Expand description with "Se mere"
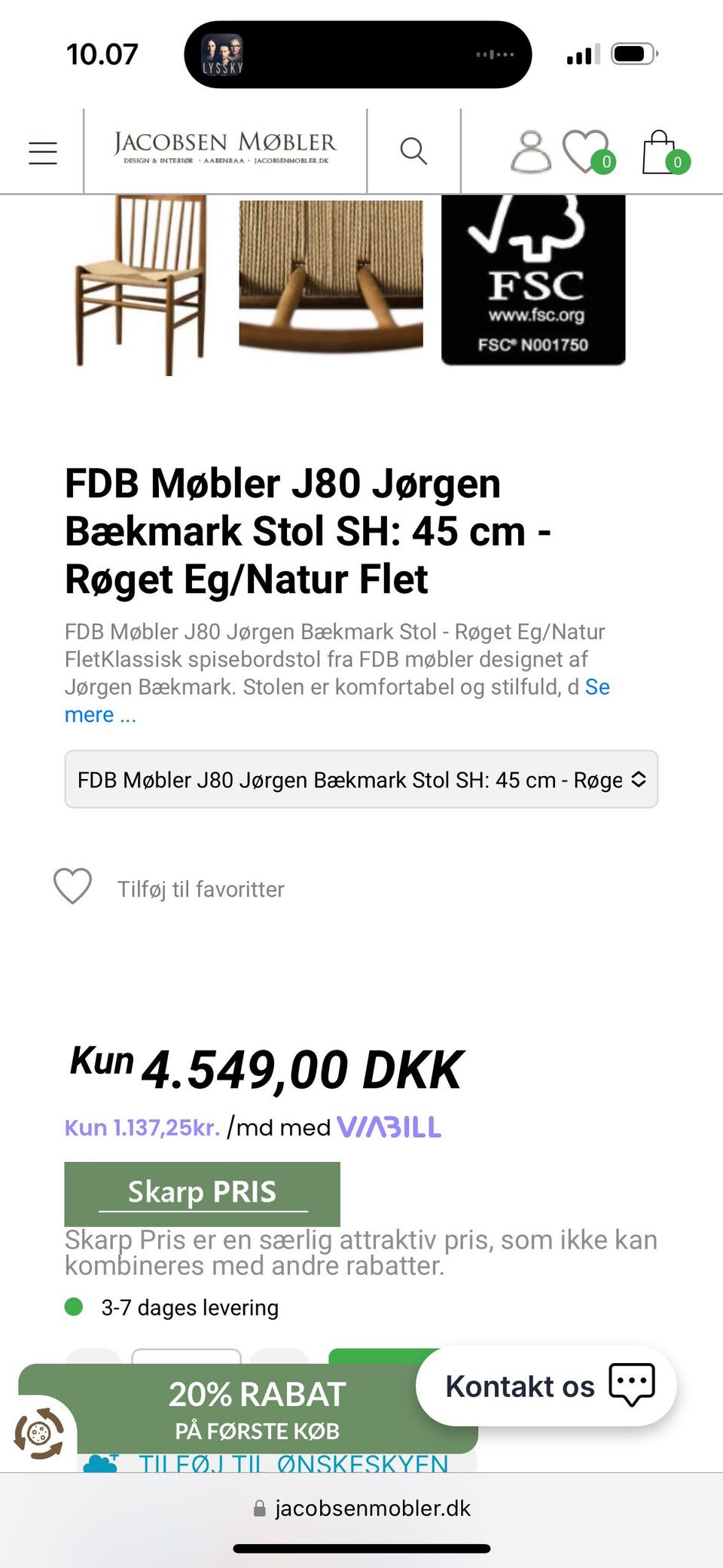 [x=100, y=714]
